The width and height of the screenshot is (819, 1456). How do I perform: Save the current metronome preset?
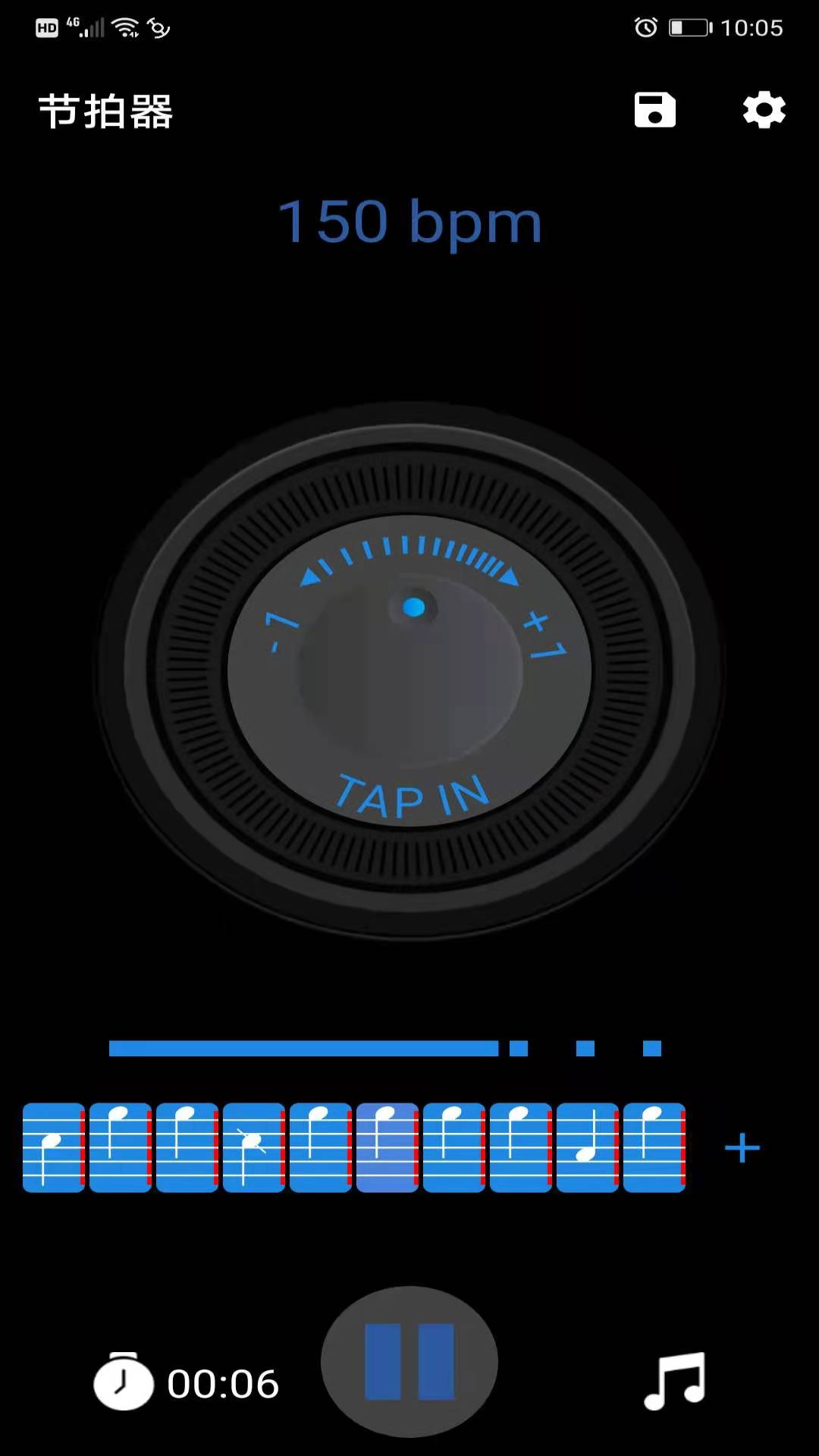pos(654,110)
